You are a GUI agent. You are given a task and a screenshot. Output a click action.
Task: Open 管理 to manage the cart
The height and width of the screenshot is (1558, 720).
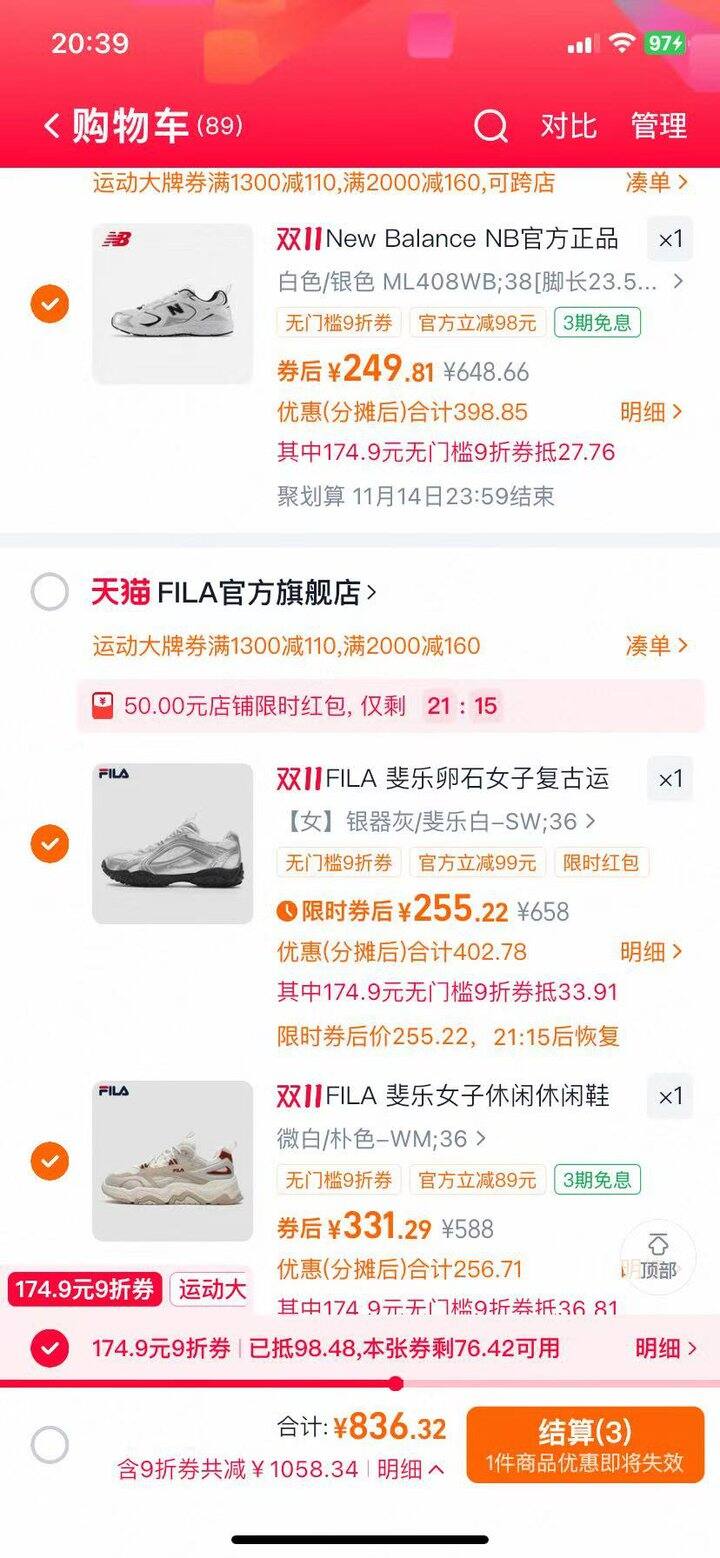point(659,127)
